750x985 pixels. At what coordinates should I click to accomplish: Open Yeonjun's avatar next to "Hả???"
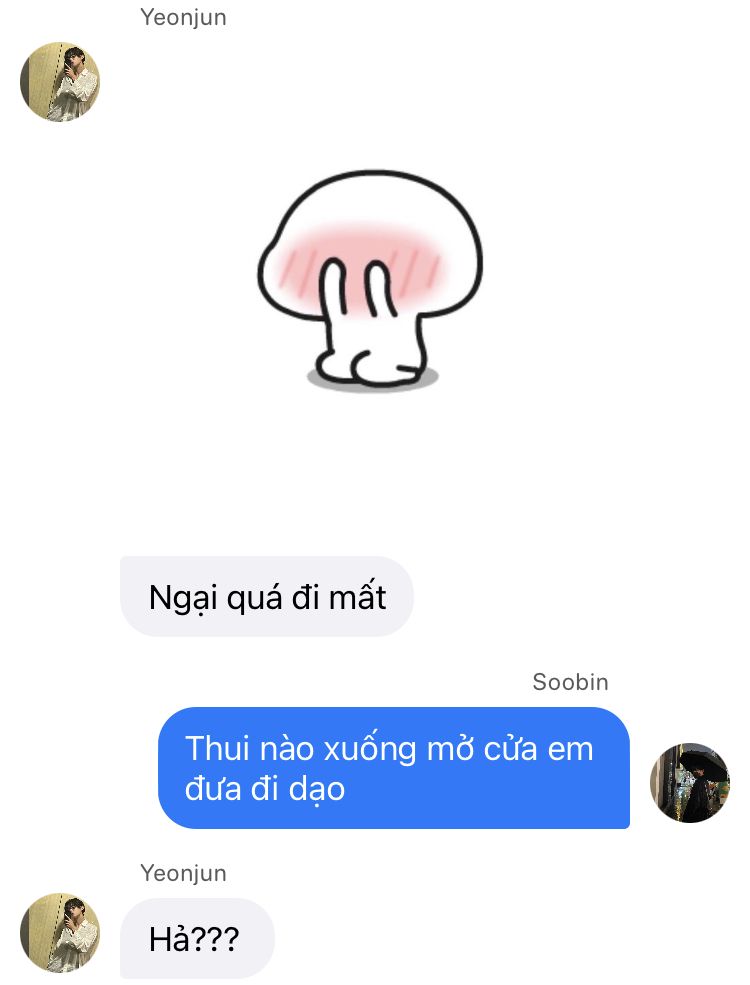60,932
